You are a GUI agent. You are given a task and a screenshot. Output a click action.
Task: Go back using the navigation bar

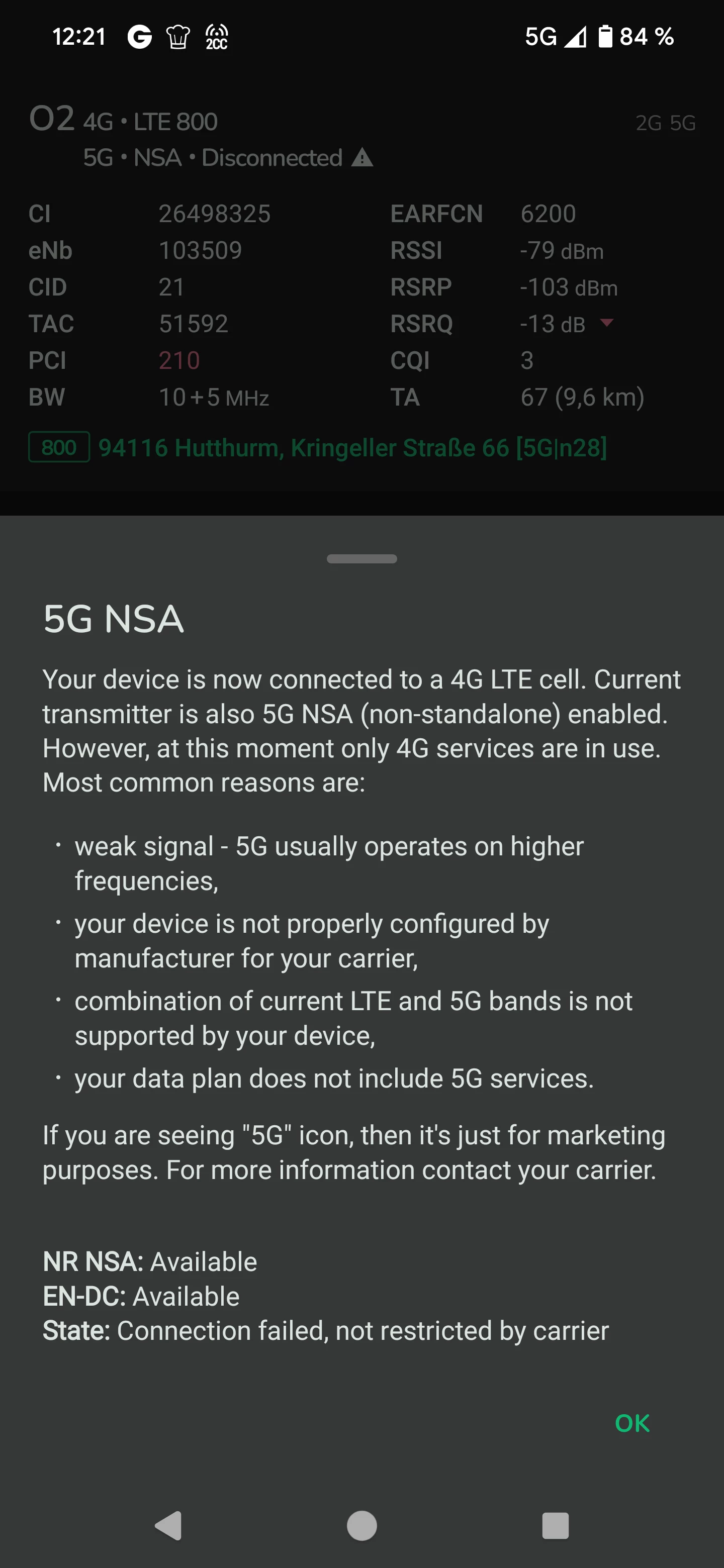click(x=169, y=1525)
